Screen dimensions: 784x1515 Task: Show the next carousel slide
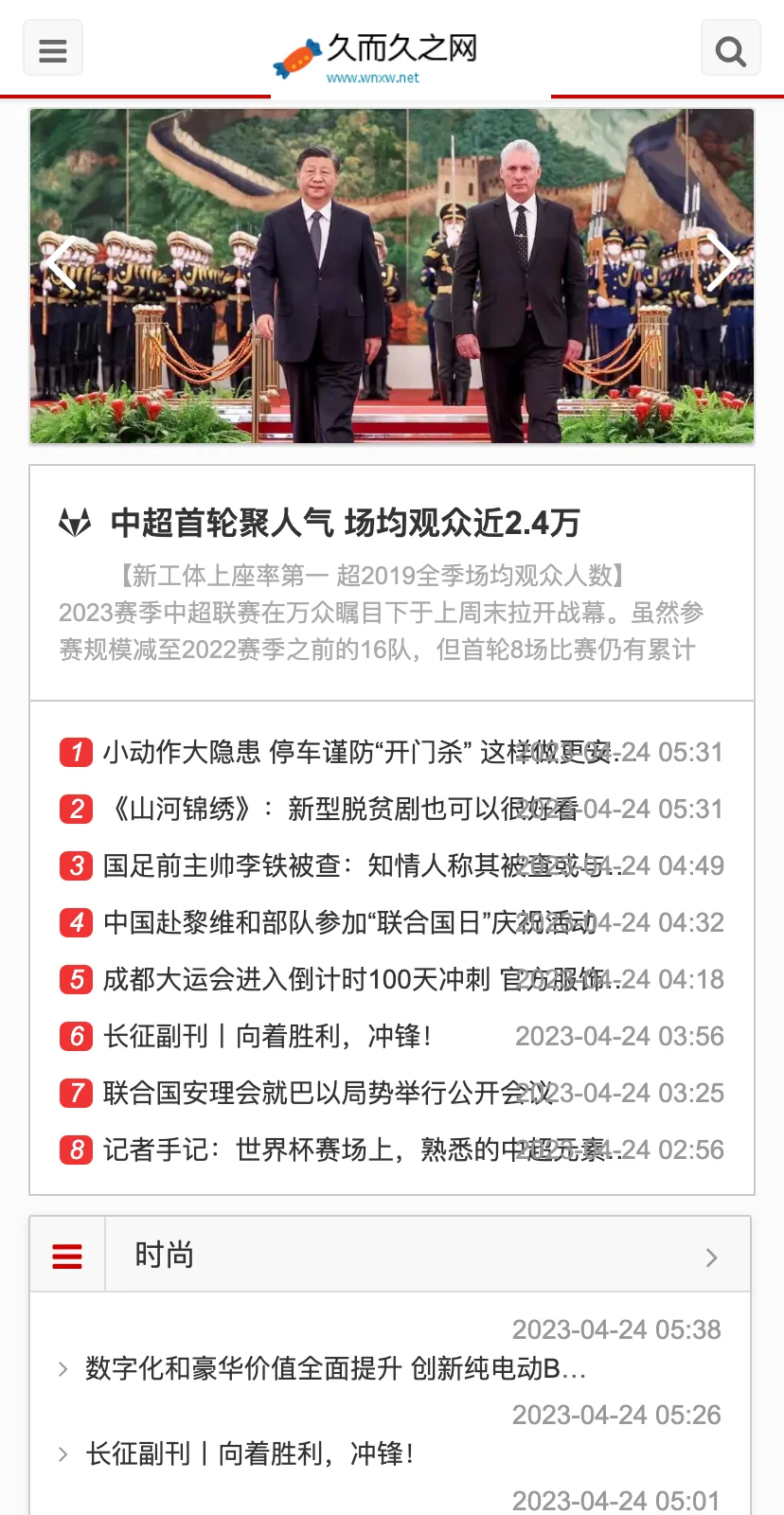click(722, 263)
